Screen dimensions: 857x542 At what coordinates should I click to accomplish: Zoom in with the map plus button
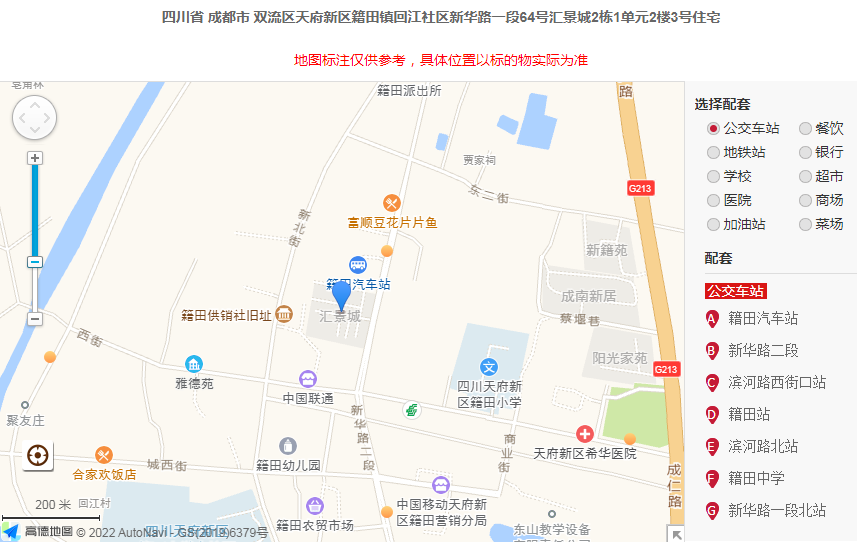tap(35, 158)
